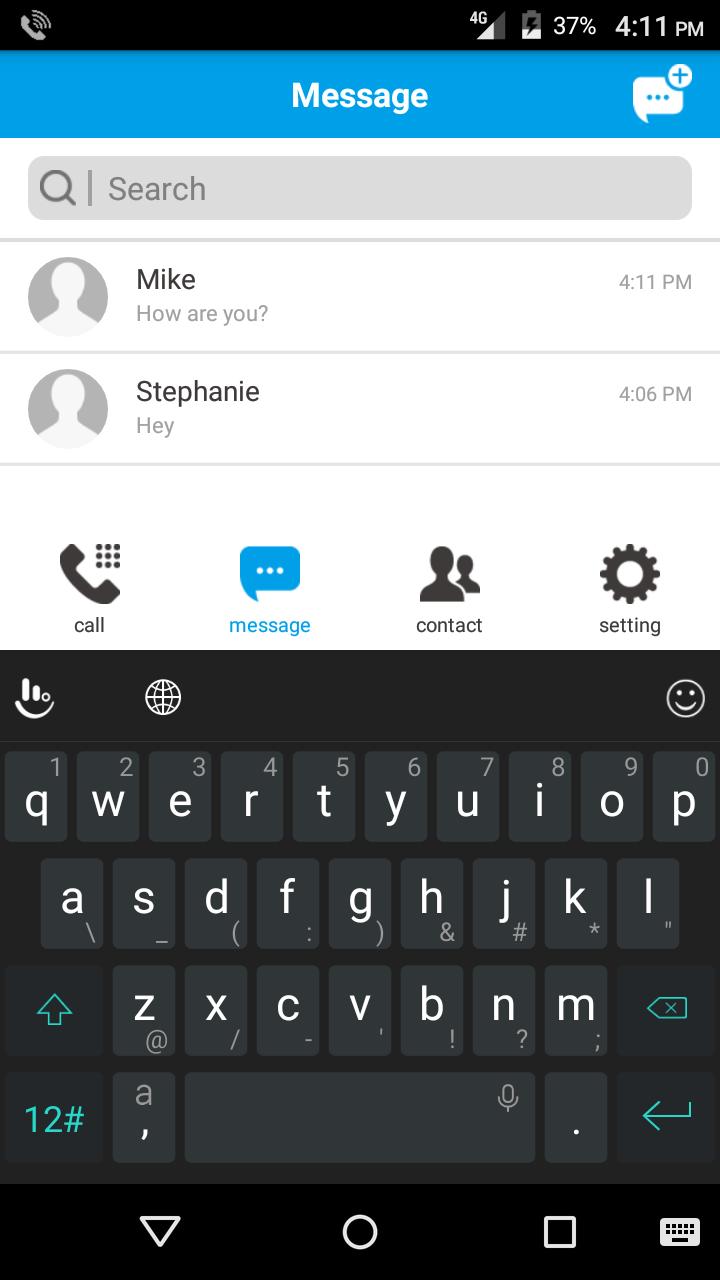This screenshot has width=720, height=1280.
Task: Tap the backspace key
Action: point(666,1010)
